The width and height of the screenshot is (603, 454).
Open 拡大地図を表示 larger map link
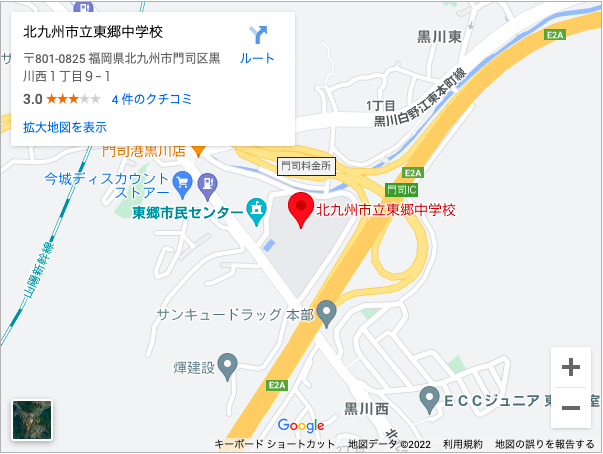point(65,127)
